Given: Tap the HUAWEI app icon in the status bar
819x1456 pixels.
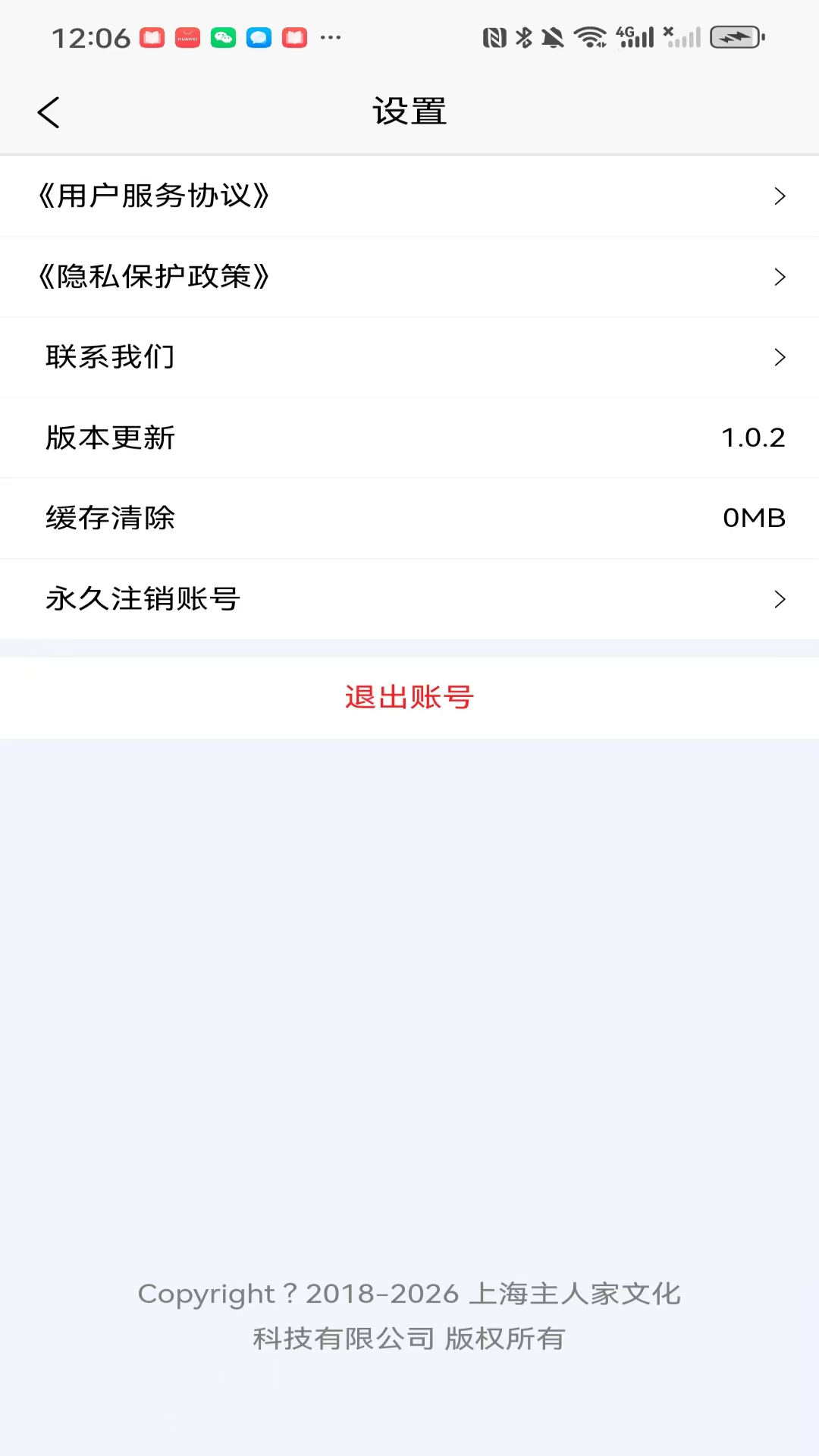Looking at the screenshot, I should pos(186,36).
